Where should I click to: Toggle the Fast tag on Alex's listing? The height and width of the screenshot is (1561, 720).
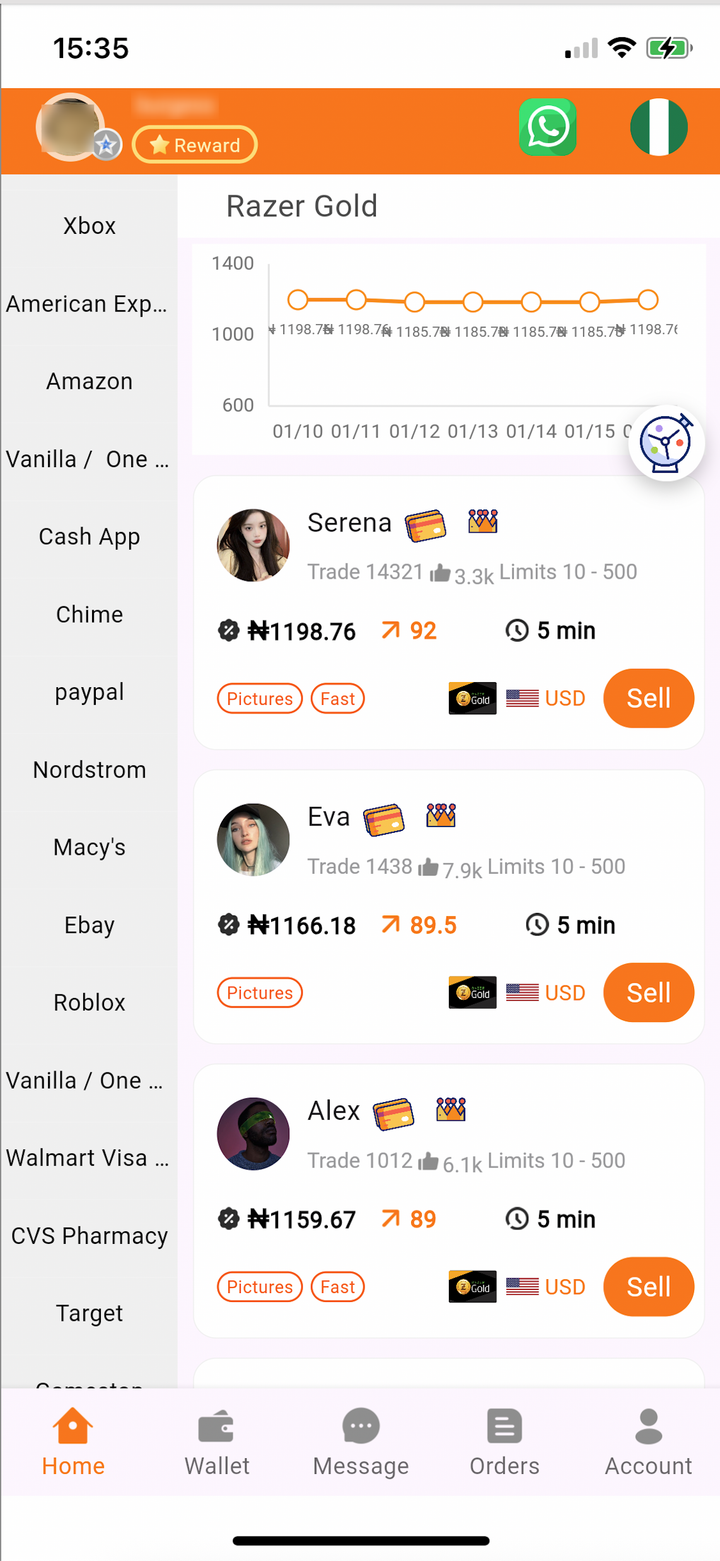point(337,1287)
